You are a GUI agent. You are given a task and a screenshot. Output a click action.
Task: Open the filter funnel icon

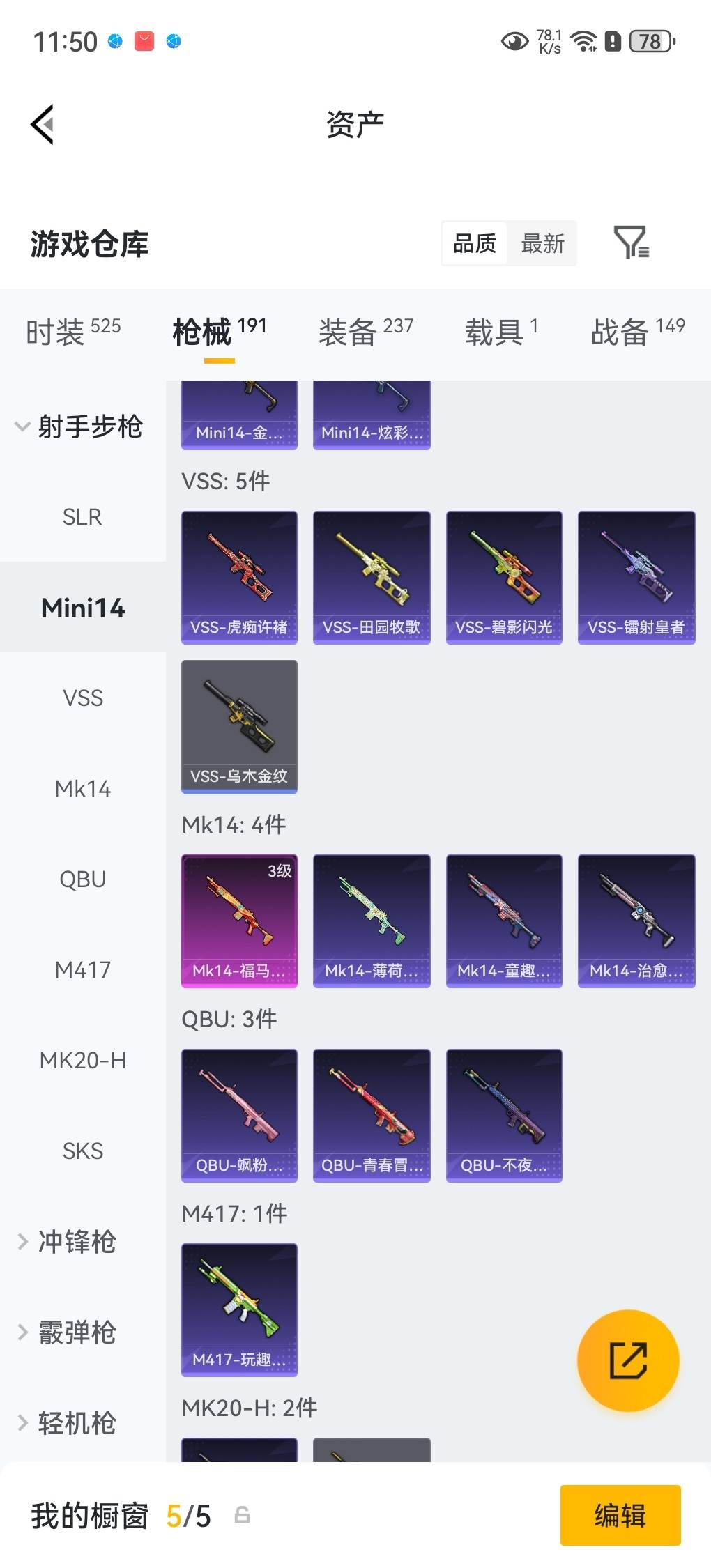(631, 243)
